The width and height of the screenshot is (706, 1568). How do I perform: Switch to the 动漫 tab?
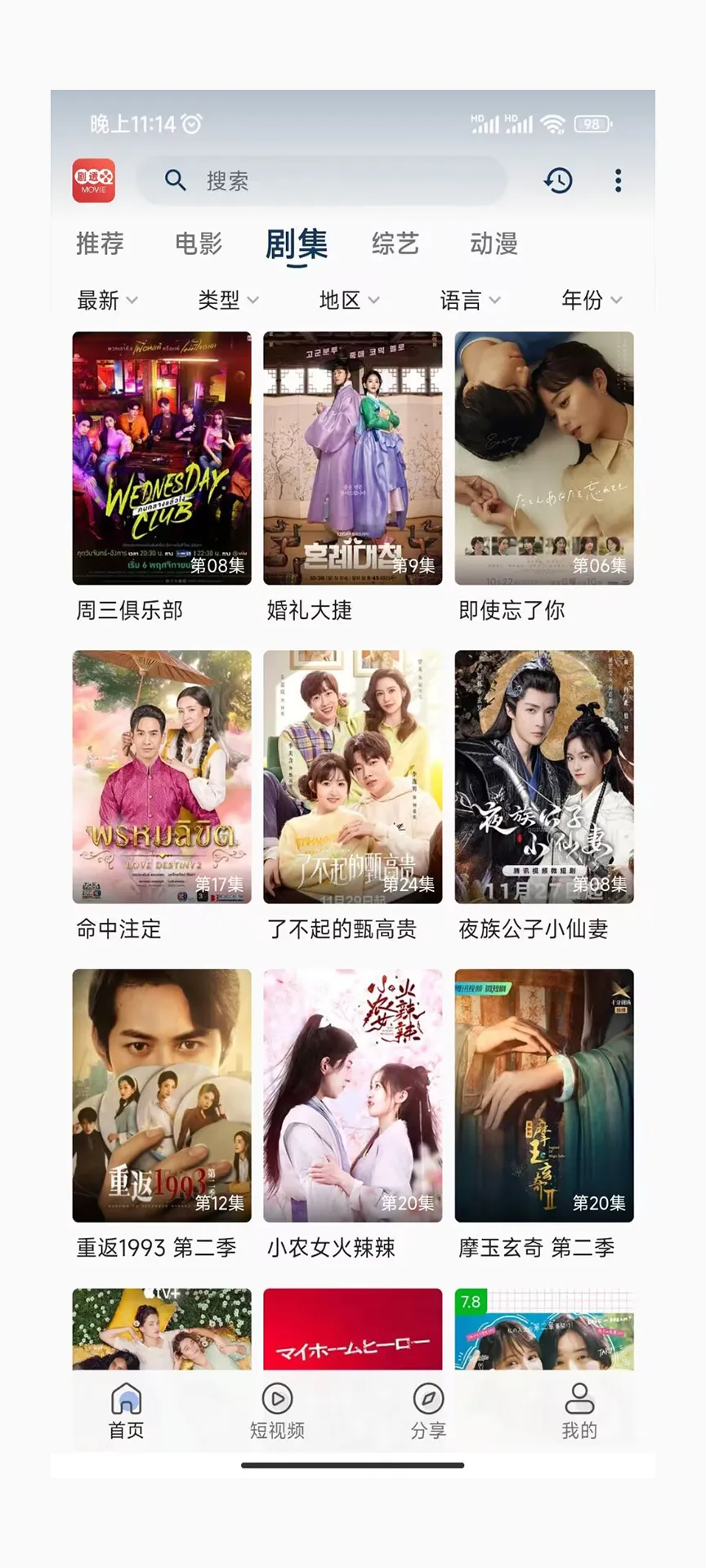pyautogui.click(x=494, y=243)
